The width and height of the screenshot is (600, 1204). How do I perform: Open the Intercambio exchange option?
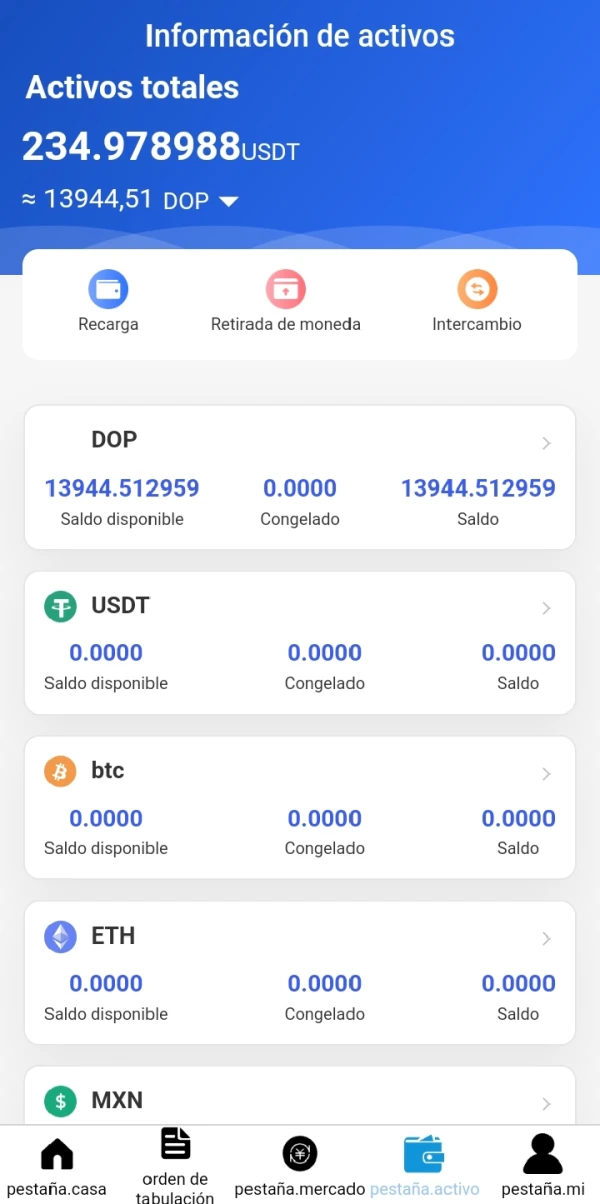(477, 302)
